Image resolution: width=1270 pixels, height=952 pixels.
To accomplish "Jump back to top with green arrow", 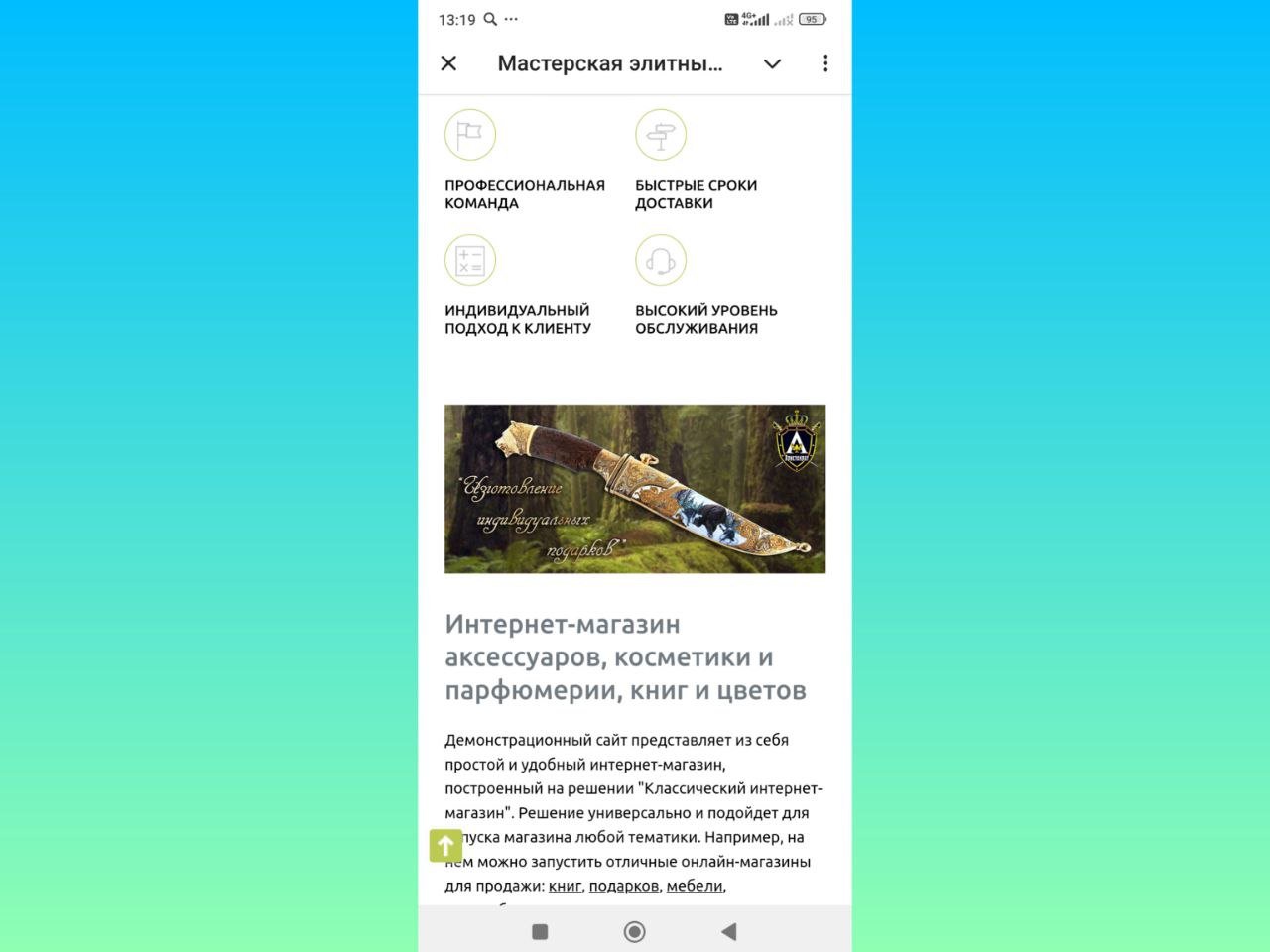I will click(x=445, y=845).
